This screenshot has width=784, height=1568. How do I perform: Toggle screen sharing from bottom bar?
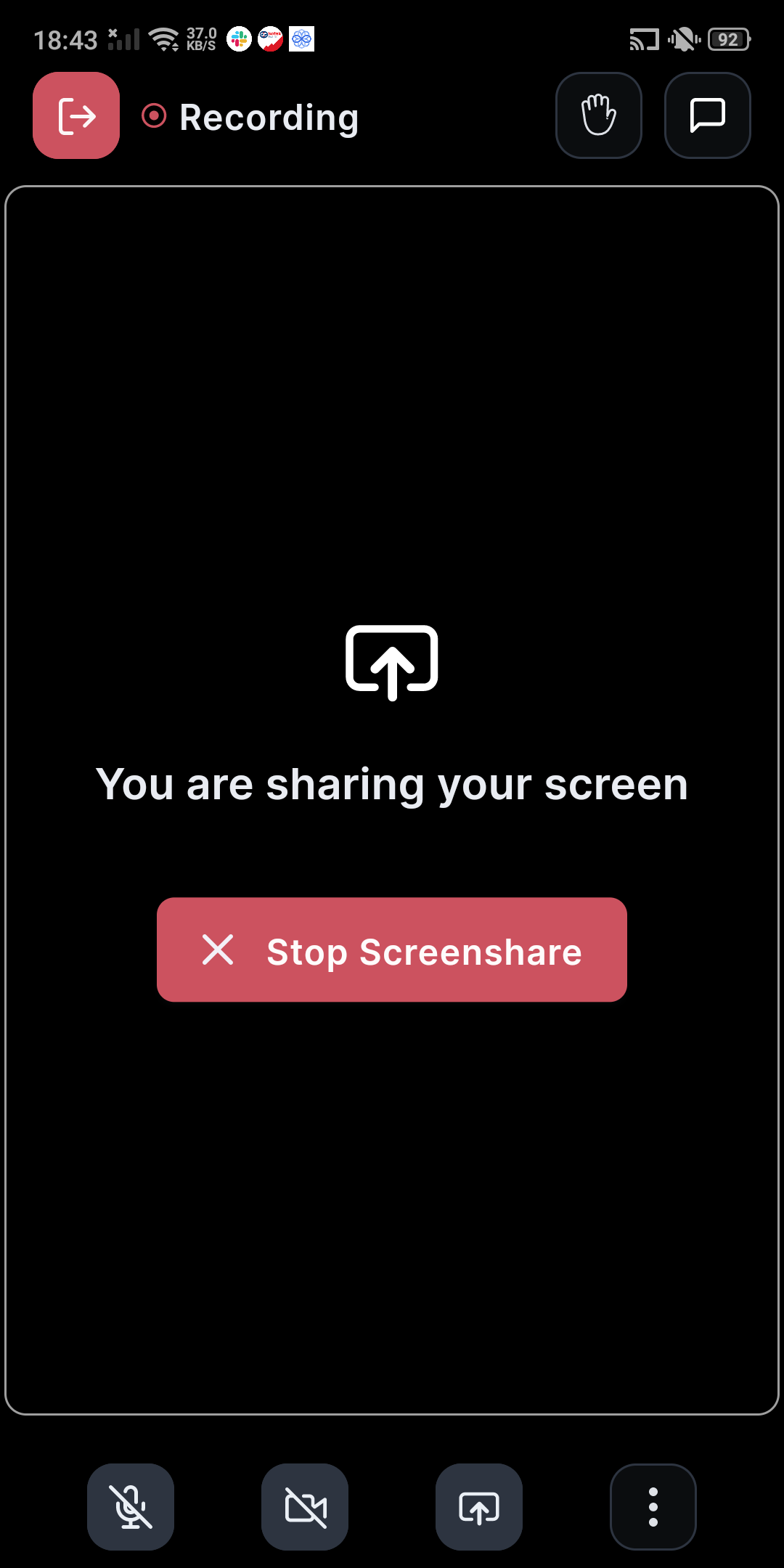coord(479,1507)
